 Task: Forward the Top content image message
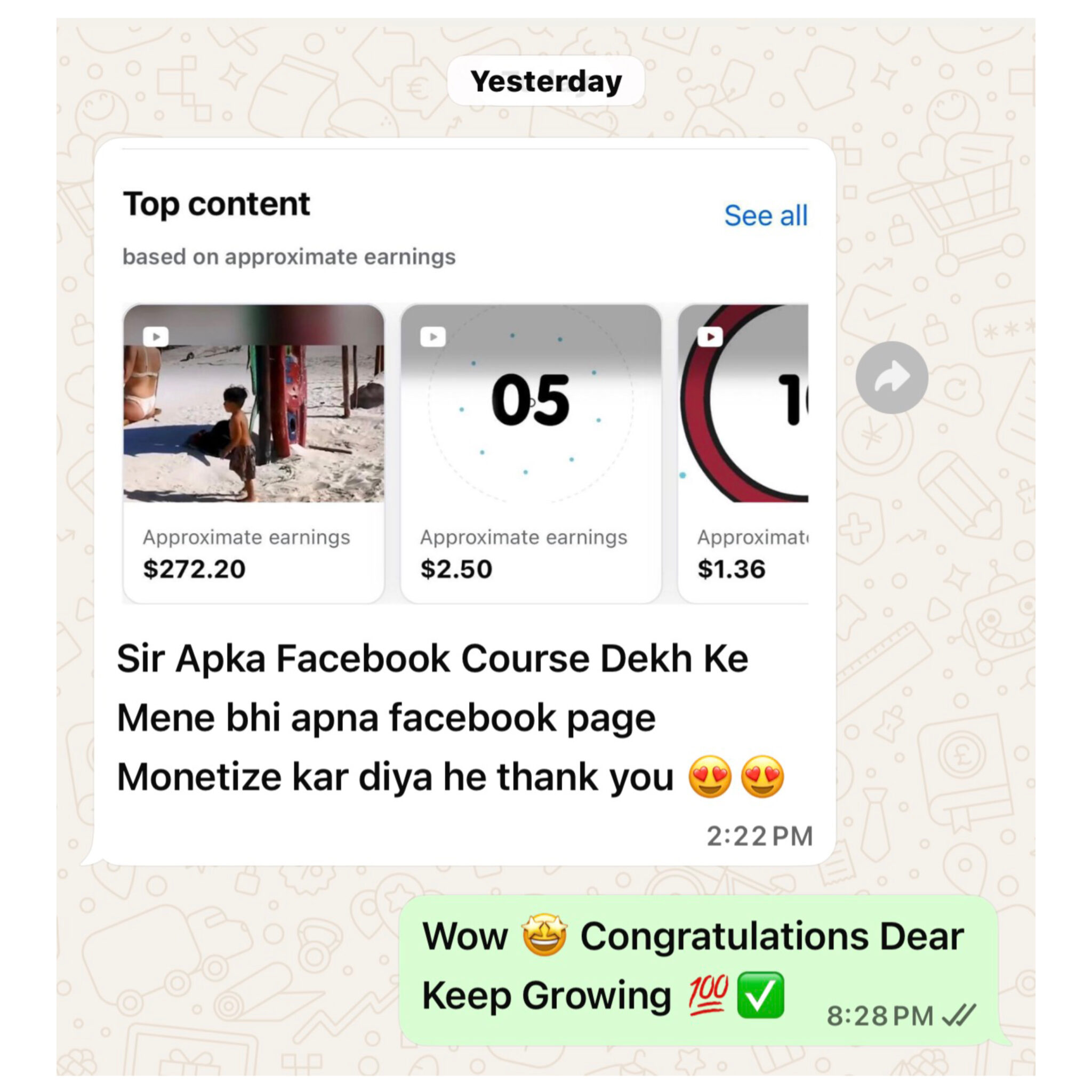892,378
